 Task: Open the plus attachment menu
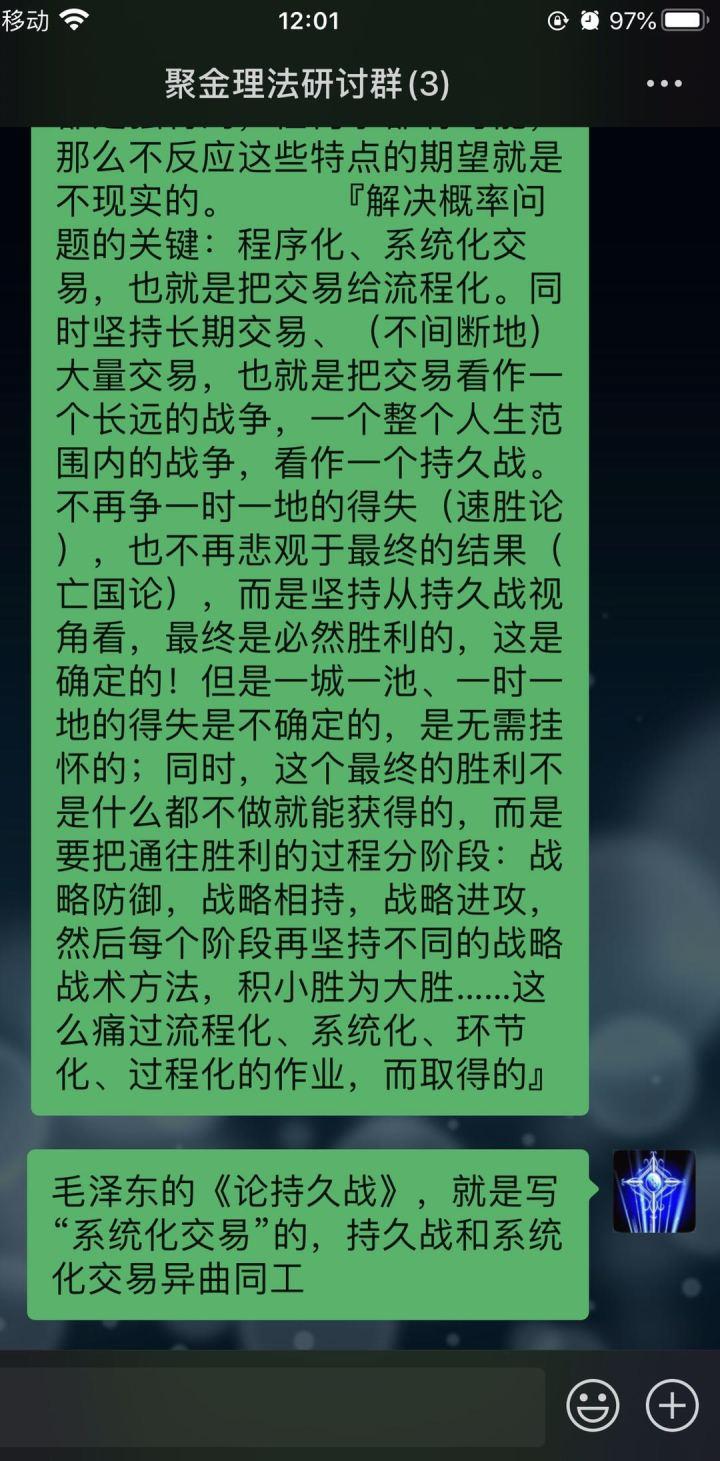click(x=672, y=1405)
